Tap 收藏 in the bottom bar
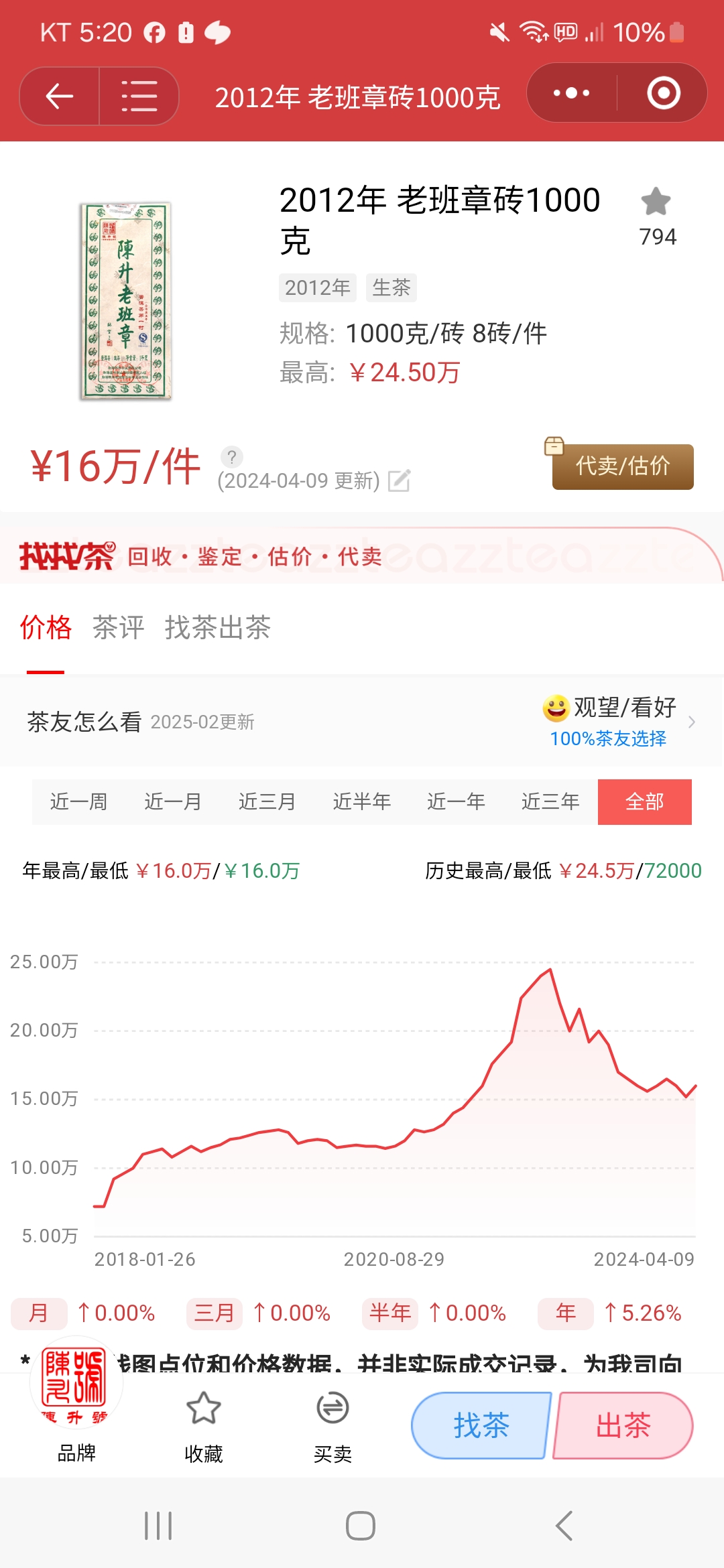 203,1424
